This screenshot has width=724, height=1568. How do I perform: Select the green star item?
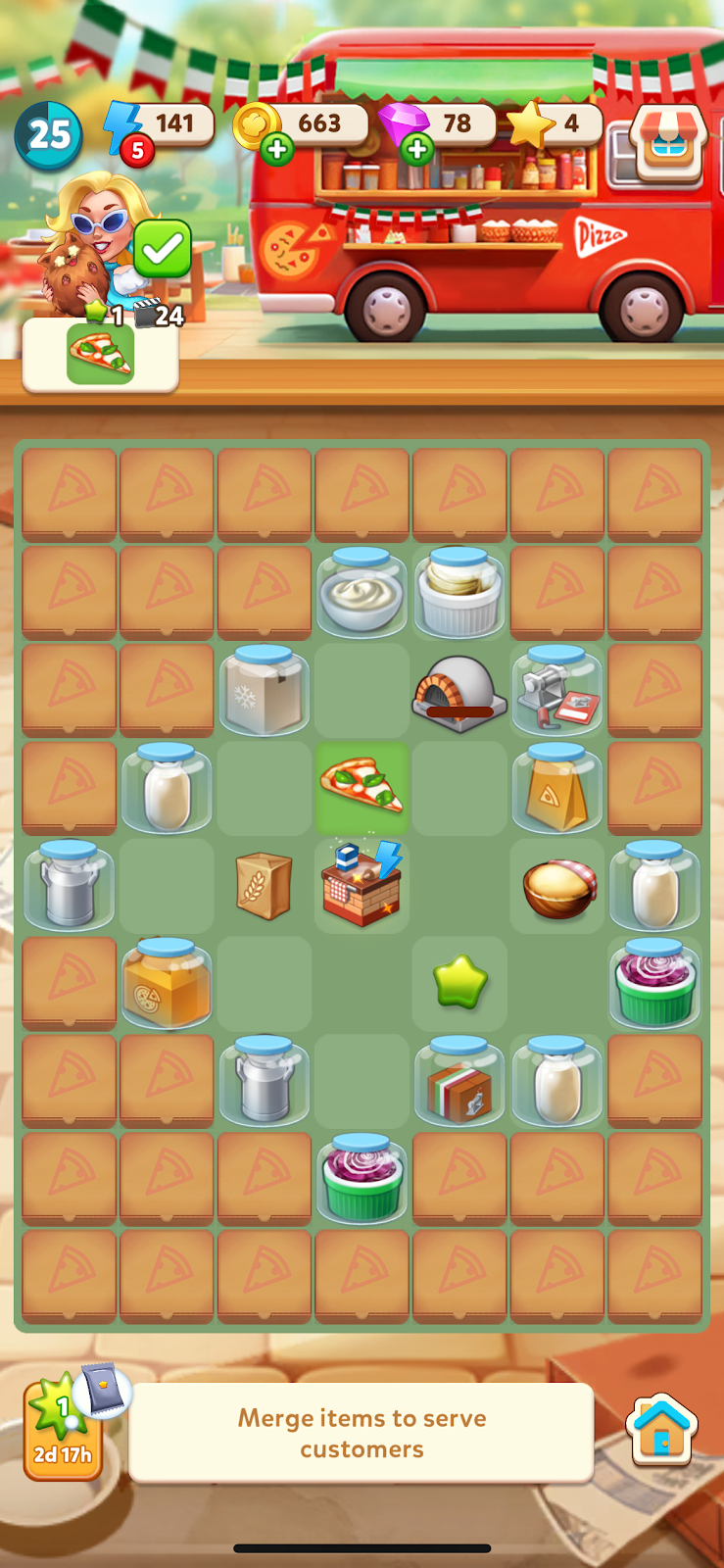point(459,982)
